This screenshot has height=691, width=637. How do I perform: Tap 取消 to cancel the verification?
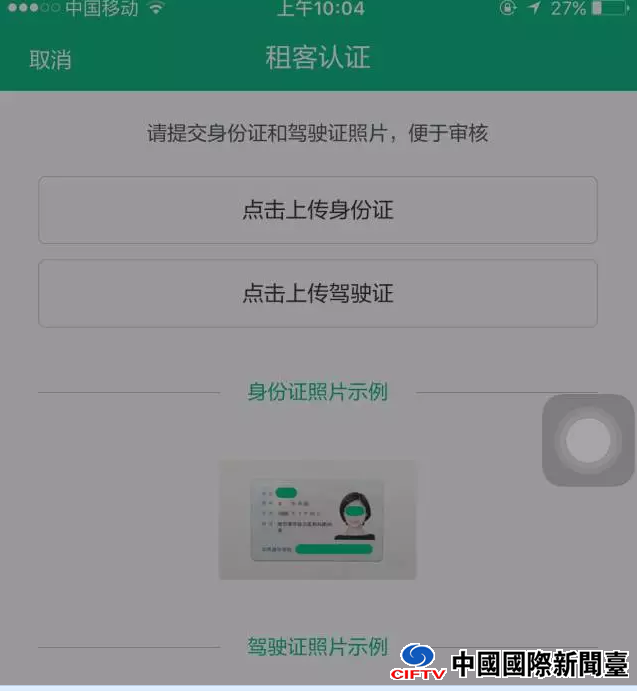(x=50, y=60)
